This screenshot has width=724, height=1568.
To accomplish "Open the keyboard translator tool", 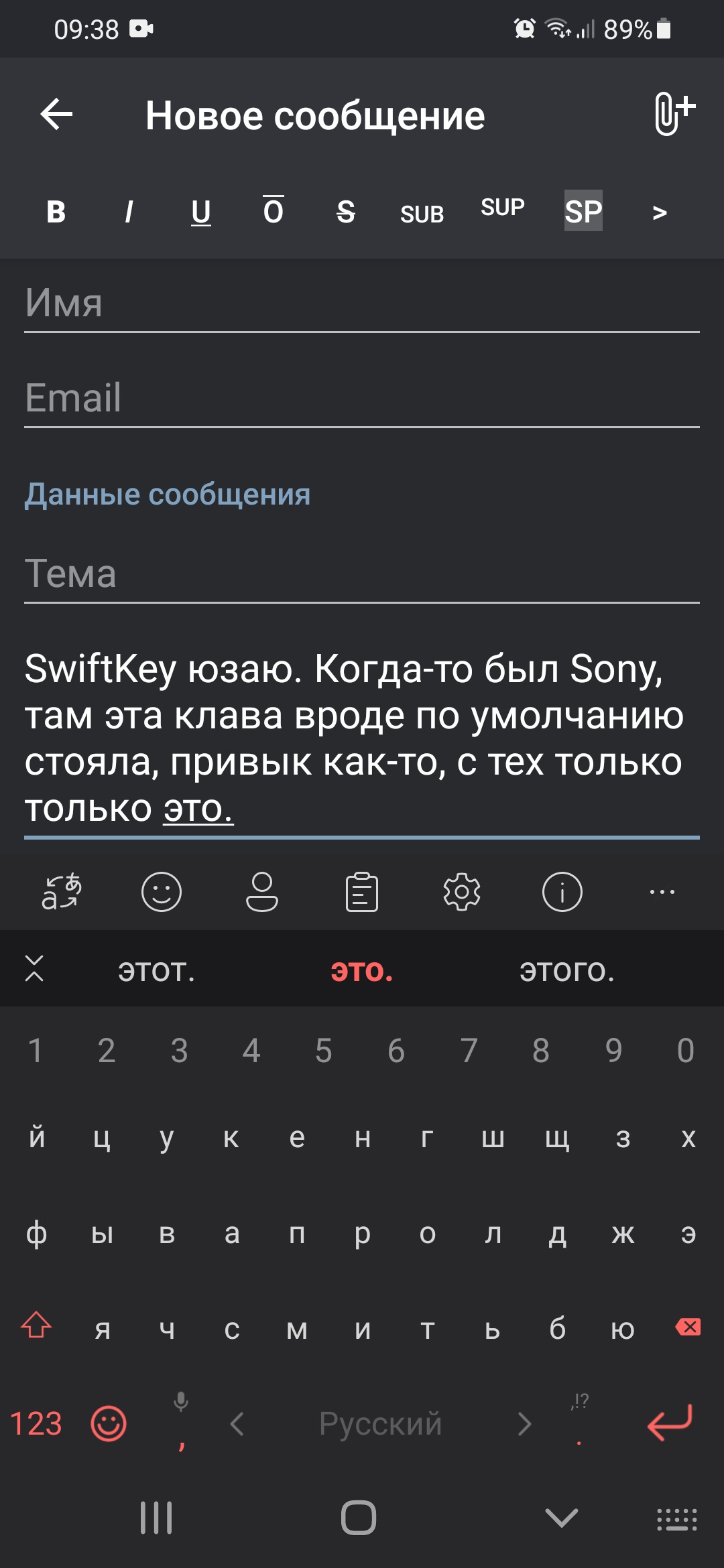I will 62,892.
